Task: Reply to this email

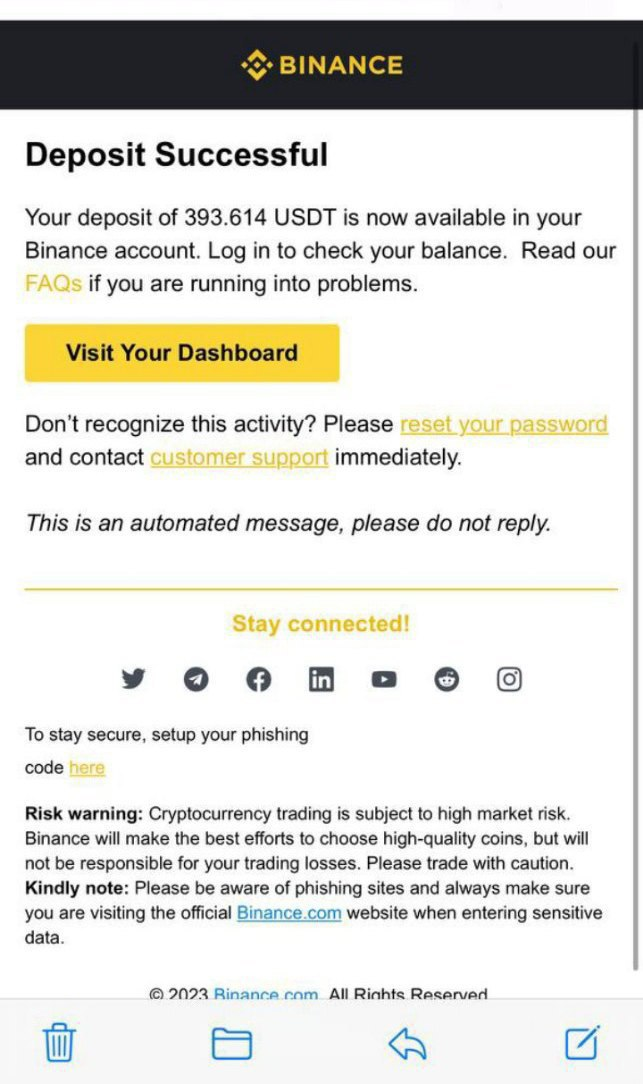Action: pyautogui.click(x=407, y=1043)
